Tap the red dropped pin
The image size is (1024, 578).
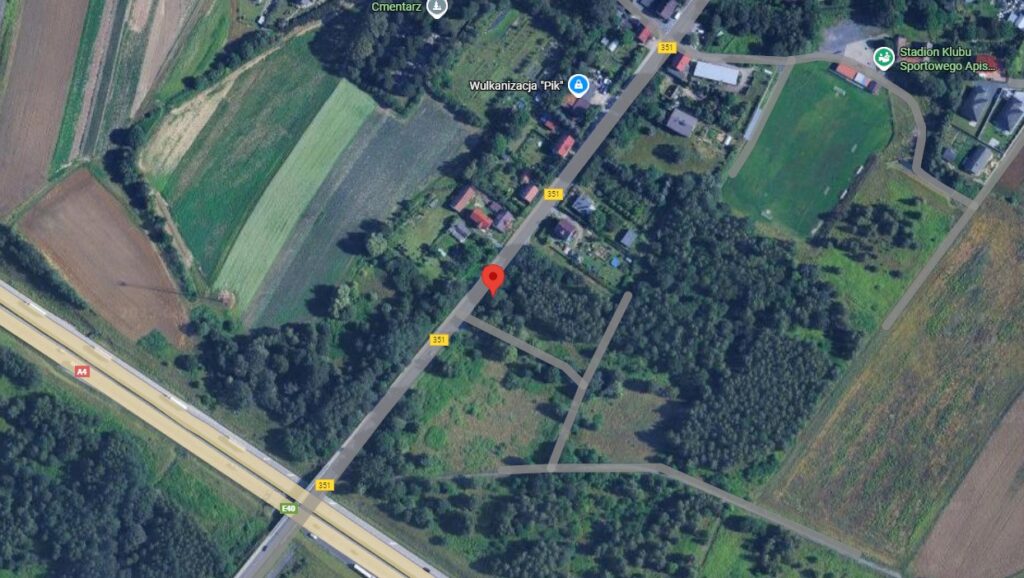(x=491, y=279)
